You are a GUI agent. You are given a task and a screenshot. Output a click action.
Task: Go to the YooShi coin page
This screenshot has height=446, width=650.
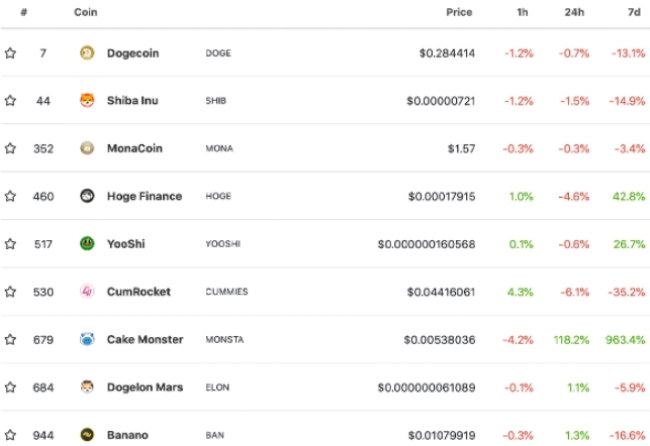click(128, 244)
